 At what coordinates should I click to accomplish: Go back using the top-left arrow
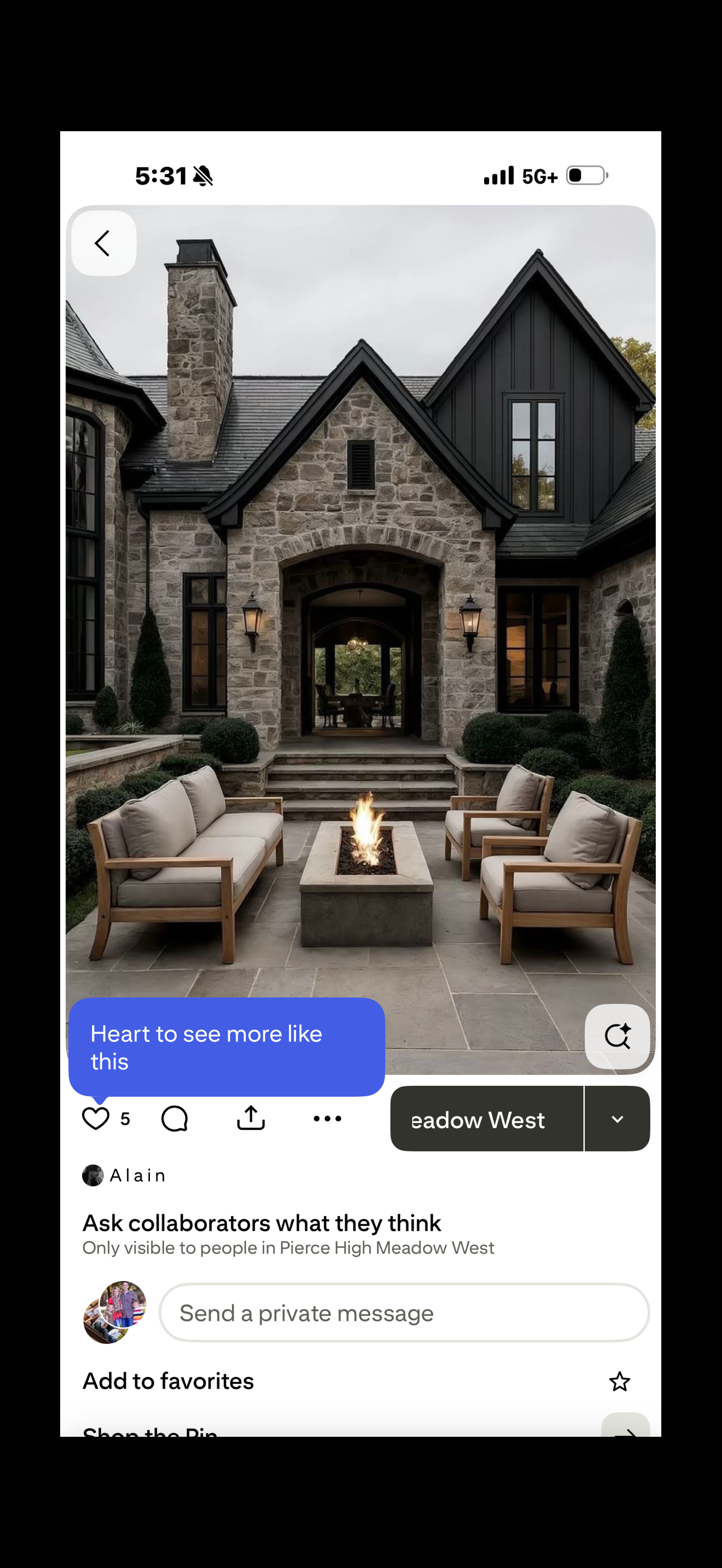[103, 243]
